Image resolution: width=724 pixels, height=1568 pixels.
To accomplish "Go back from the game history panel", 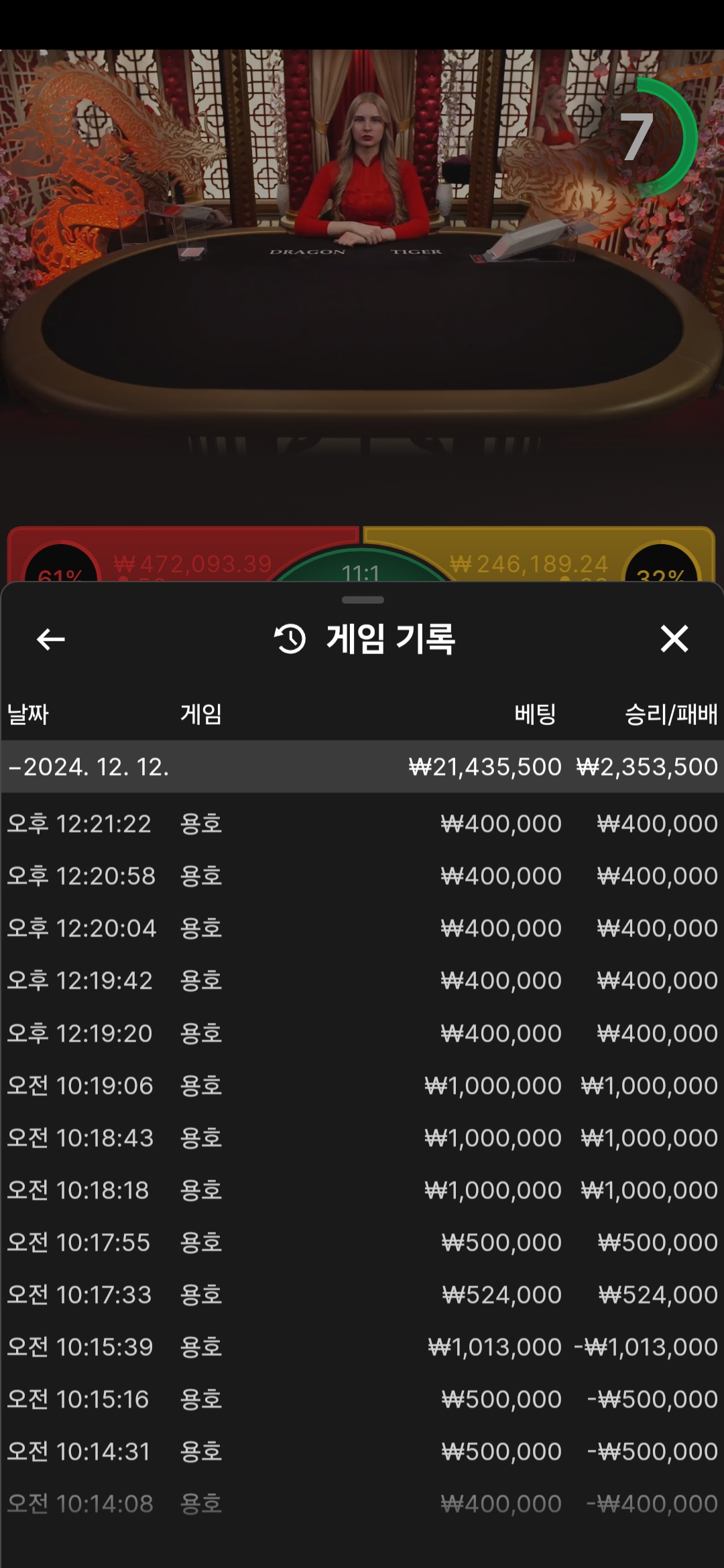I will tap(51, 639).
